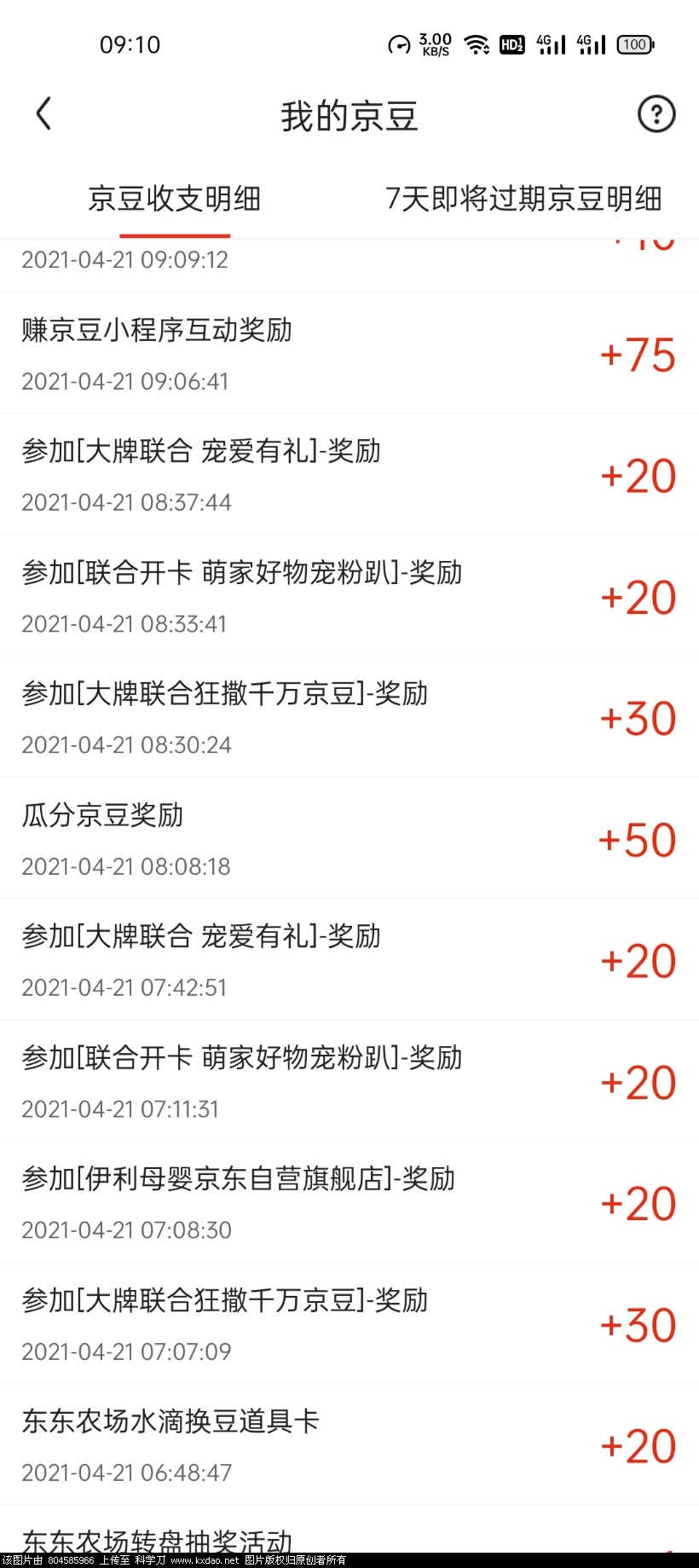
Task: Select the 京豆收支明细 tab
Action: point(175,199)
